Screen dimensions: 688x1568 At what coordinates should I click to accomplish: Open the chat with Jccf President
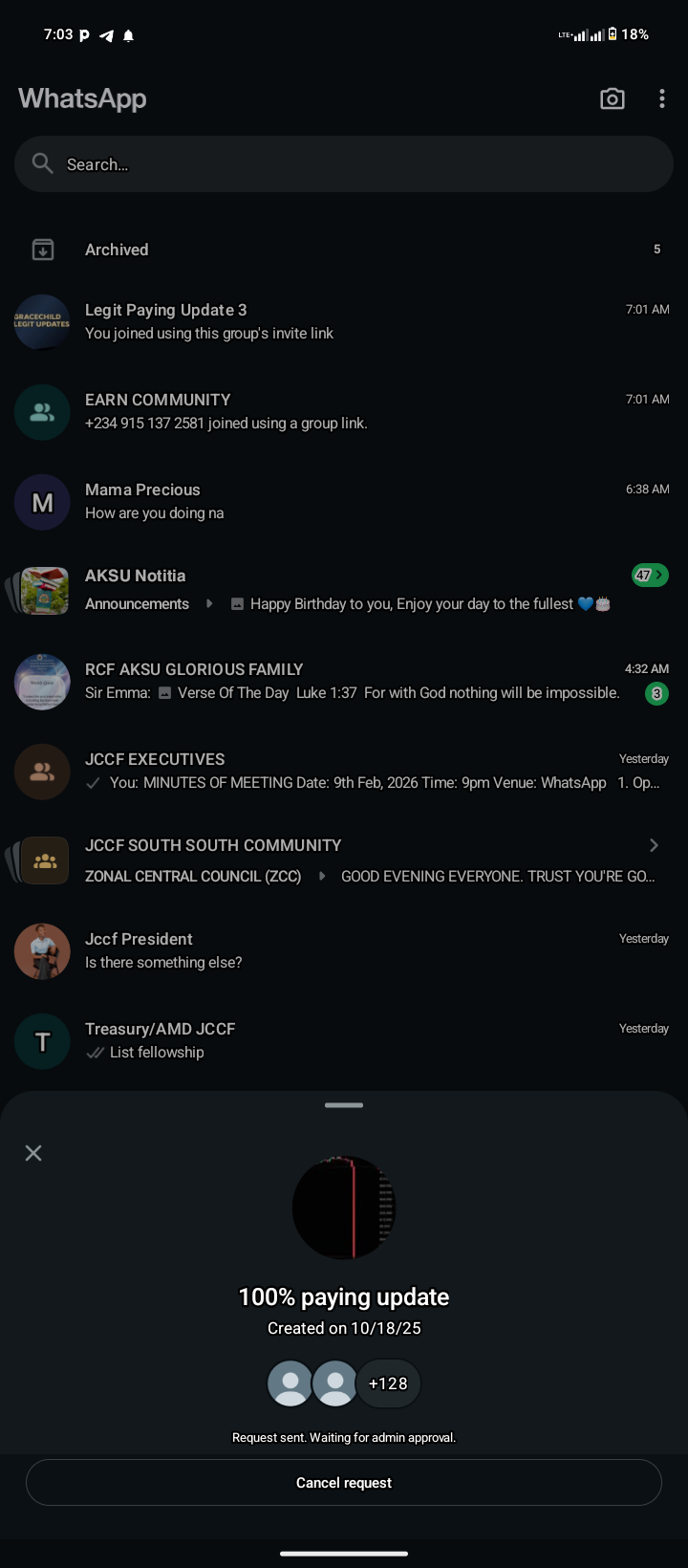344,950
